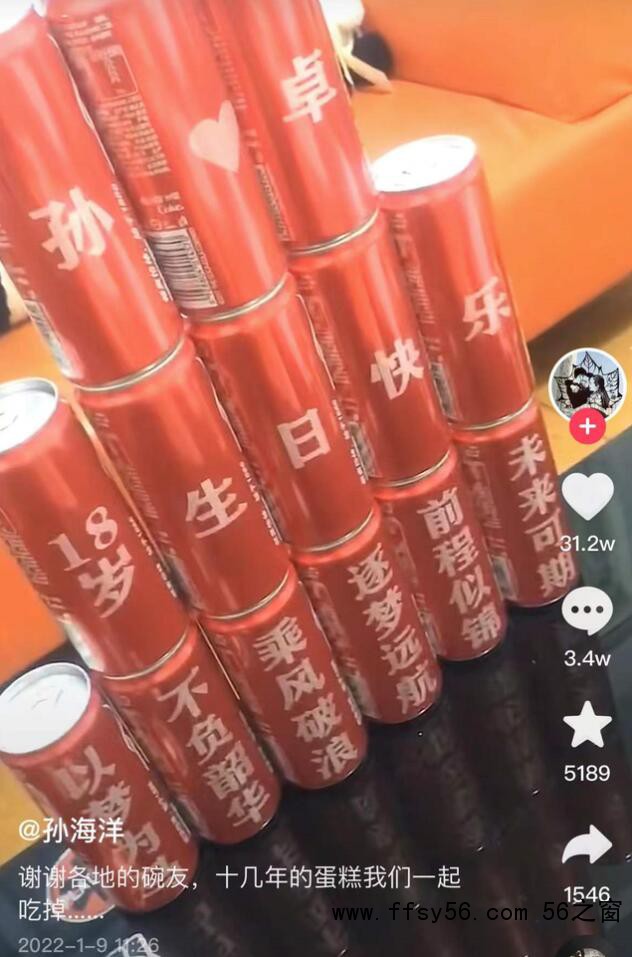
Task: Add this video to favorites
Action: (587, 727)
